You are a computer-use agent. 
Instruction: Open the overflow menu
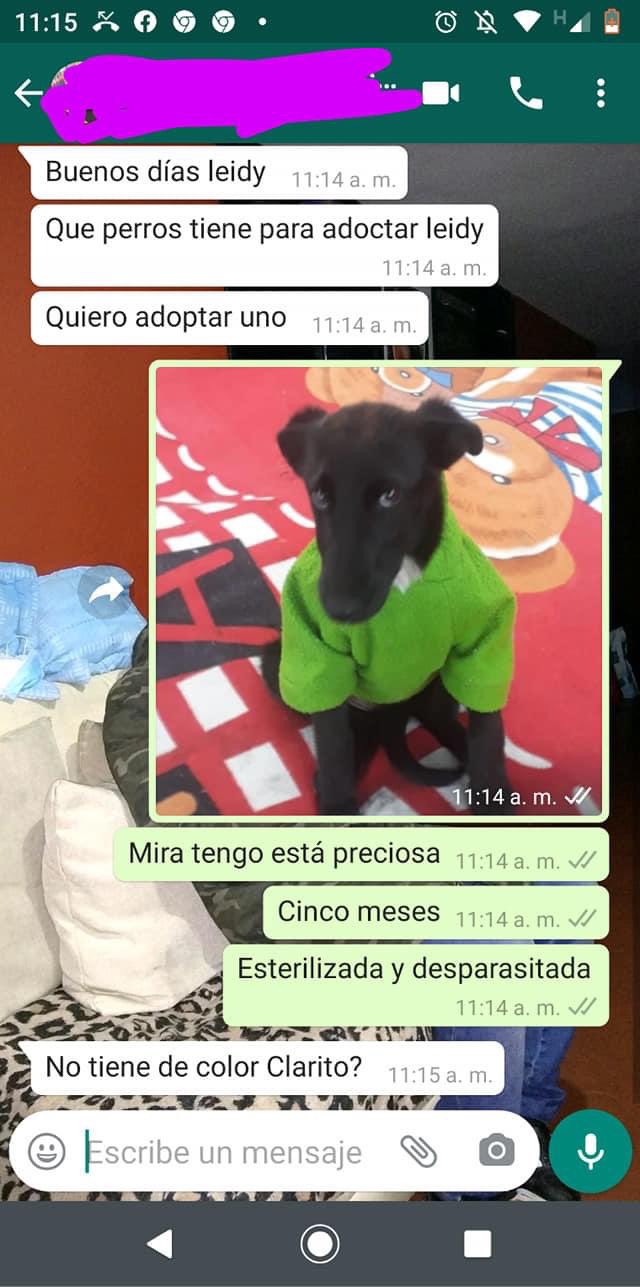[x=600, y=93]
